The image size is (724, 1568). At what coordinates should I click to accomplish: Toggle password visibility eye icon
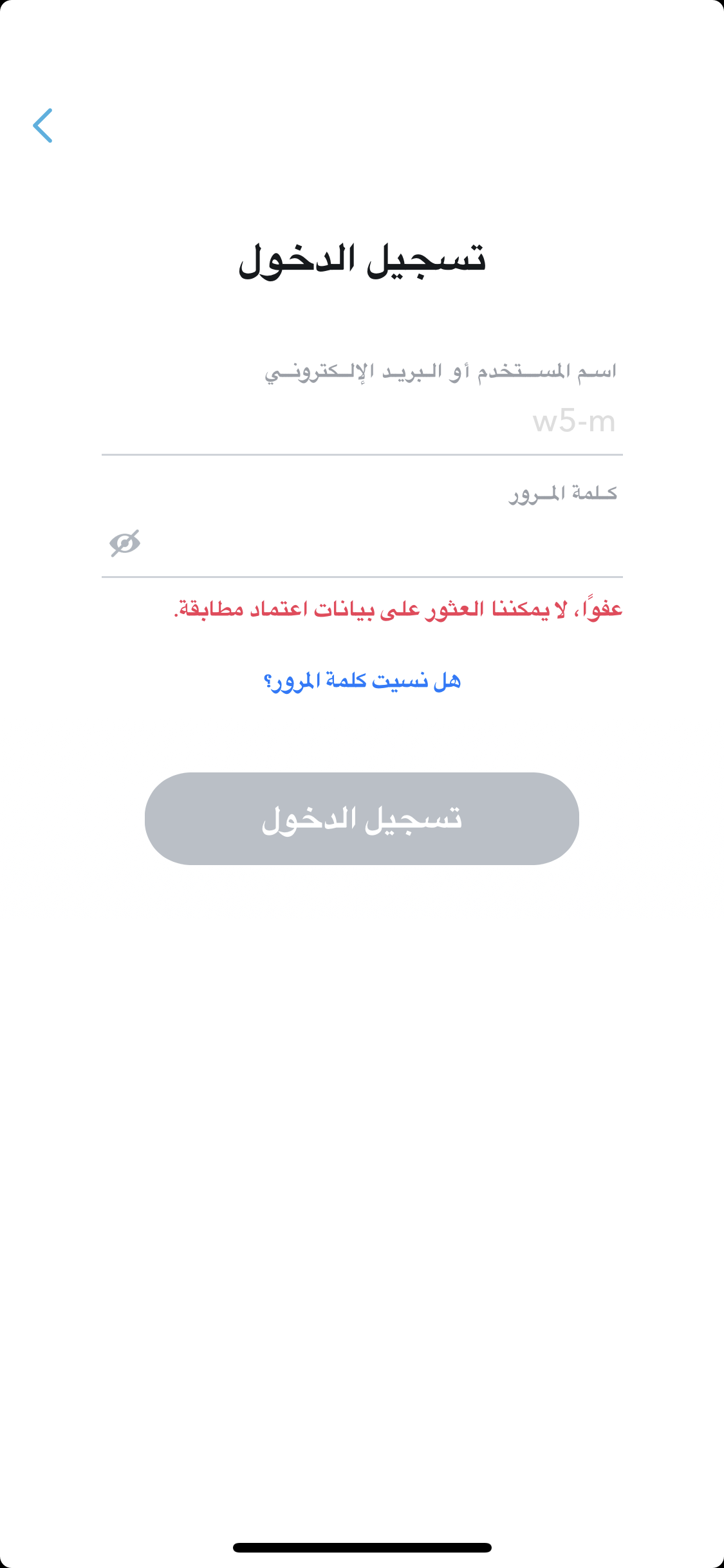tap(125, 544)
